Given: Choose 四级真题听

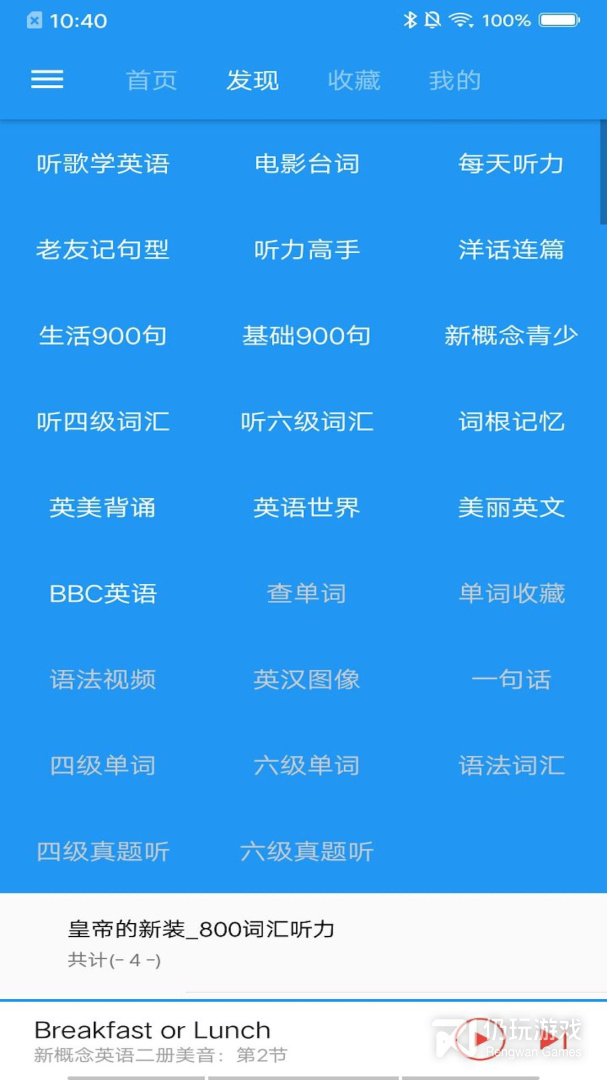Looking at the screenshot, I should 103,852.
